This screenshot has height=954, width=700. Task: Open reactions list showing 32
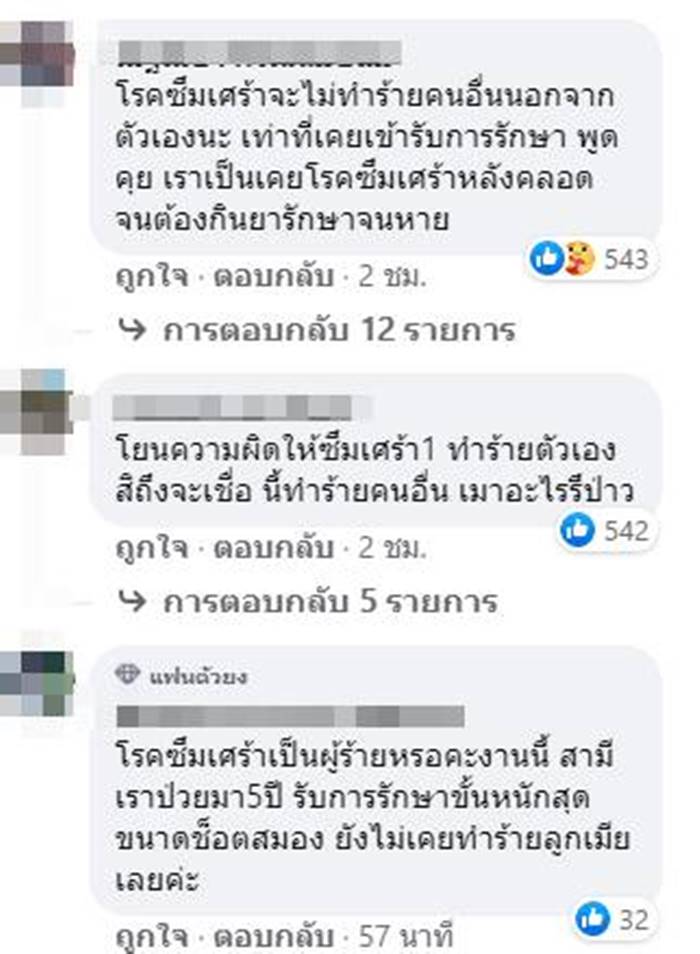tap(613, 917)
